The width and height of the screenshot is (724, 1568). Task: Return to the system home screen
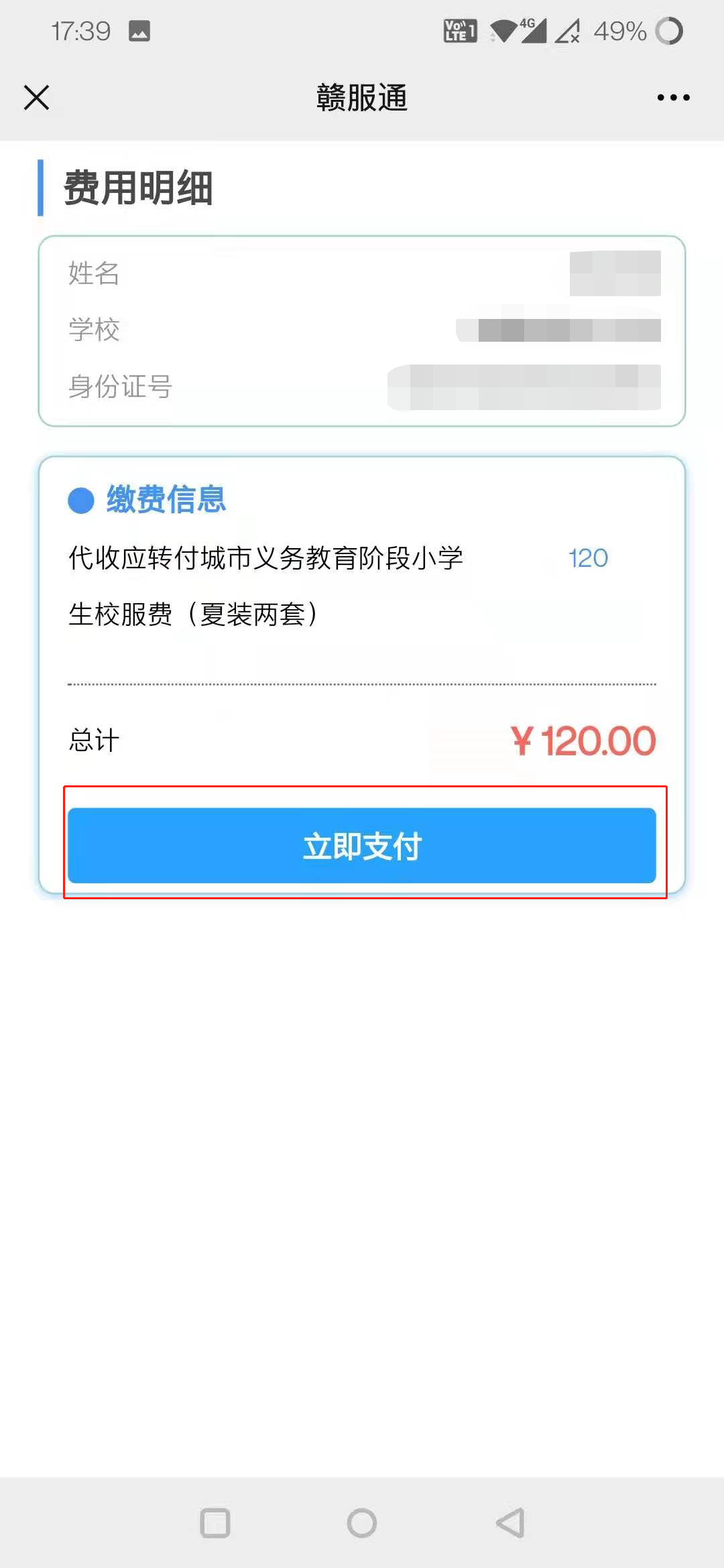362,1522
